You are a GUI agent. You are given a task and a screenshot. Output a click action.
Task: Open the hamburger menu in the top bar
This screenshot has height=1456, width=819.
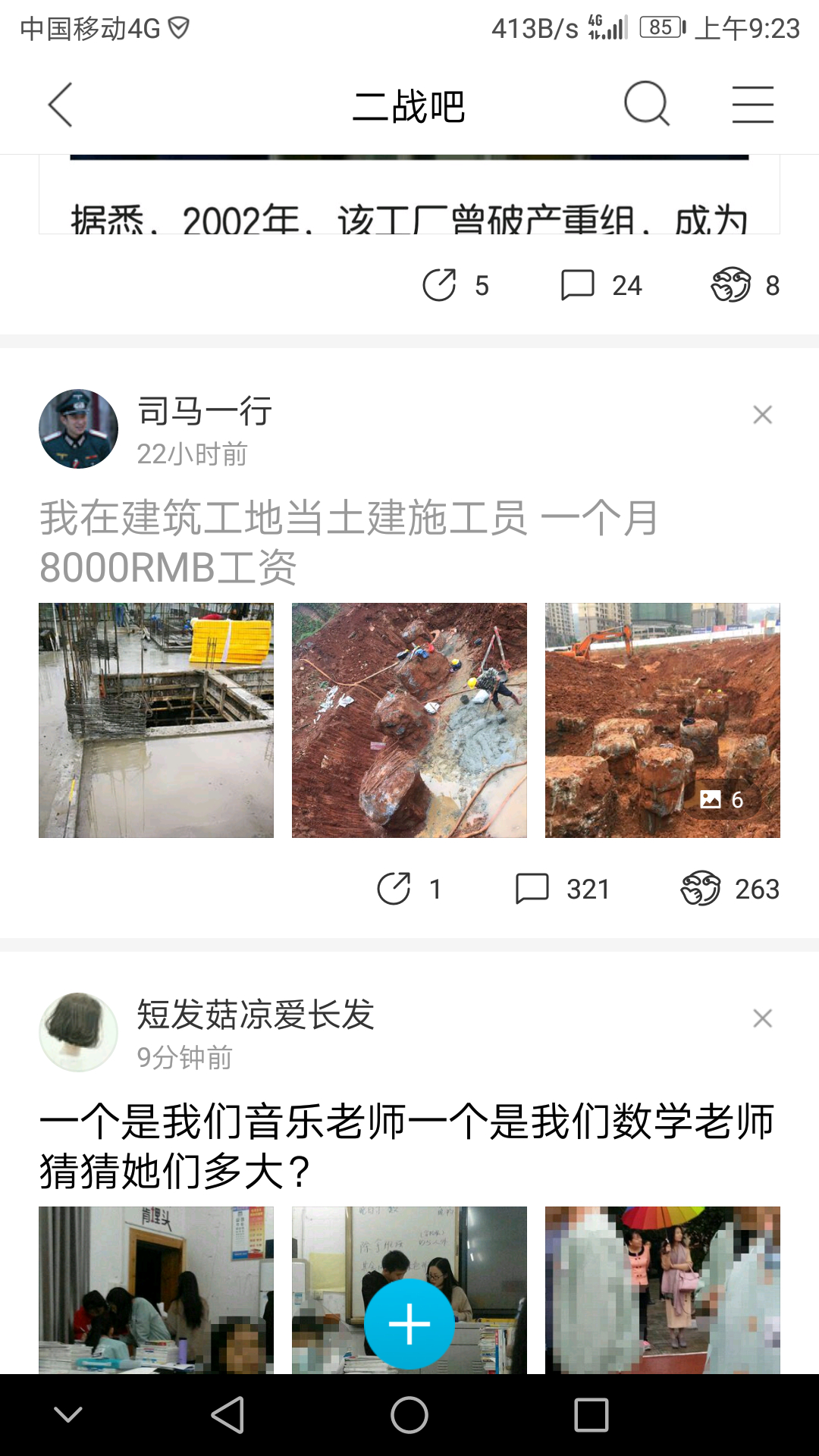(752, 105)
